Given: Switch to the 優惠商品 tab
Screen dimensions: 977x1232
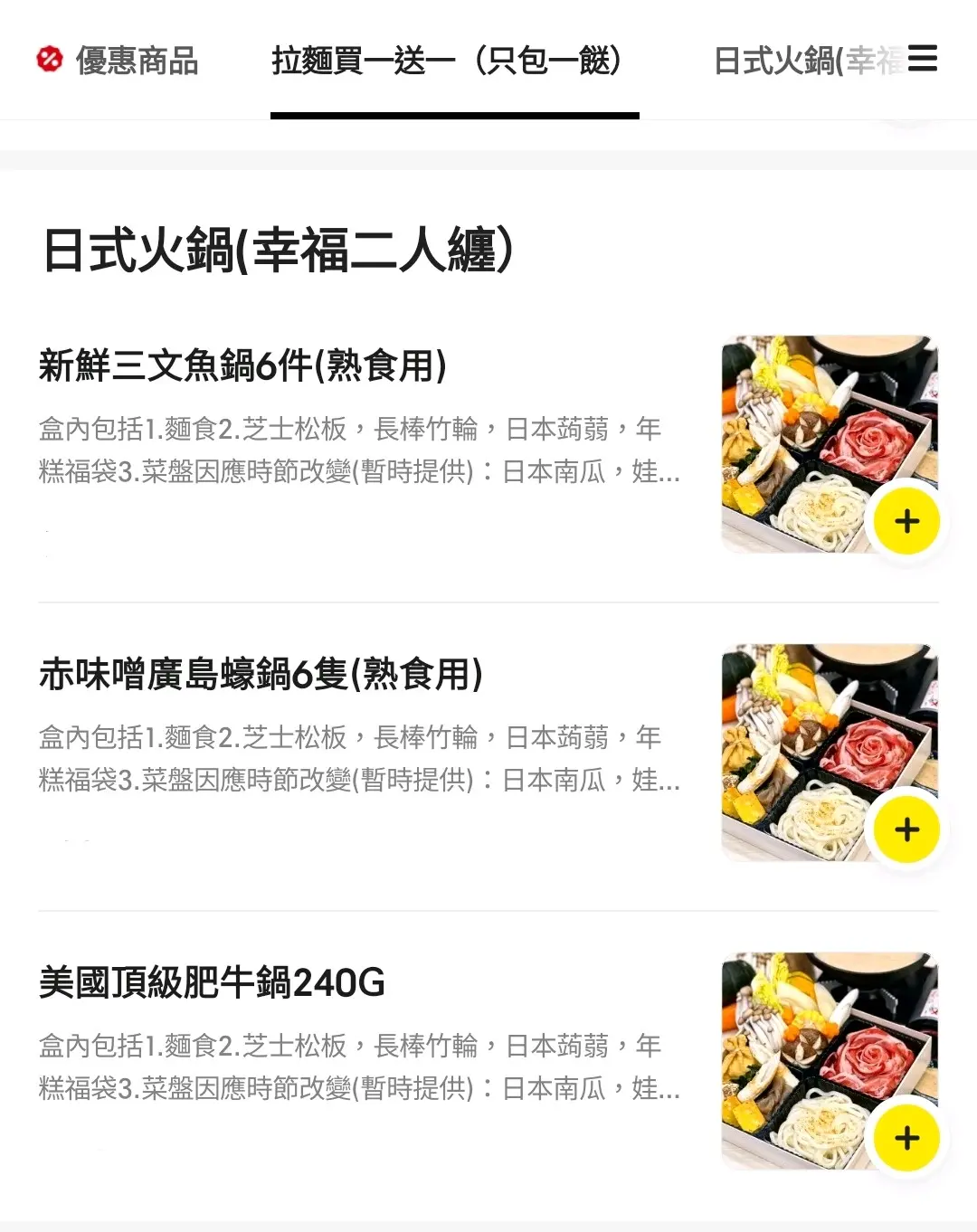Looking at the screenshot, I should click(119, 61).
